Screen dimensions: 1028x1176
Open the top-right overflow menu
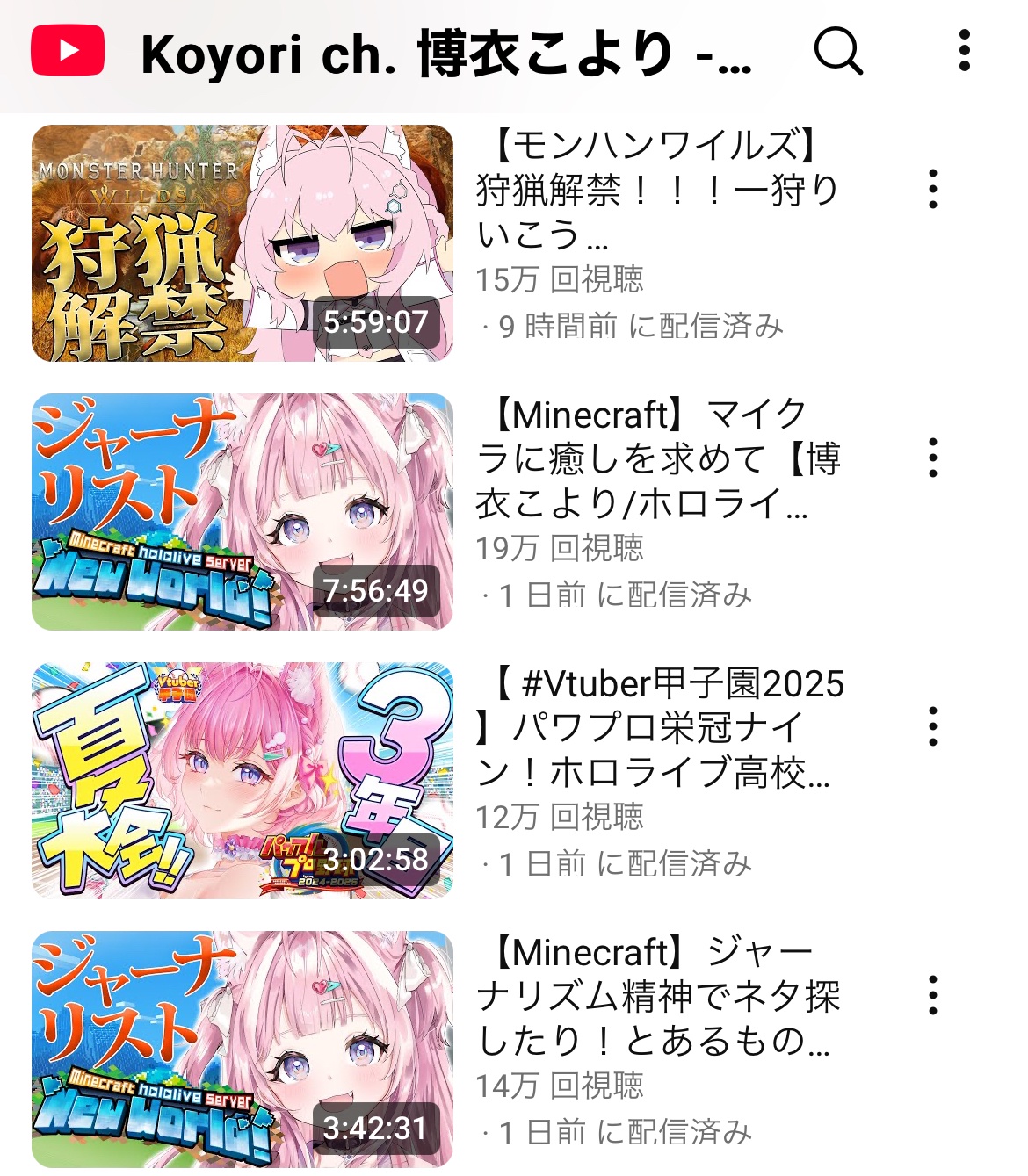[x=964, y=51]
